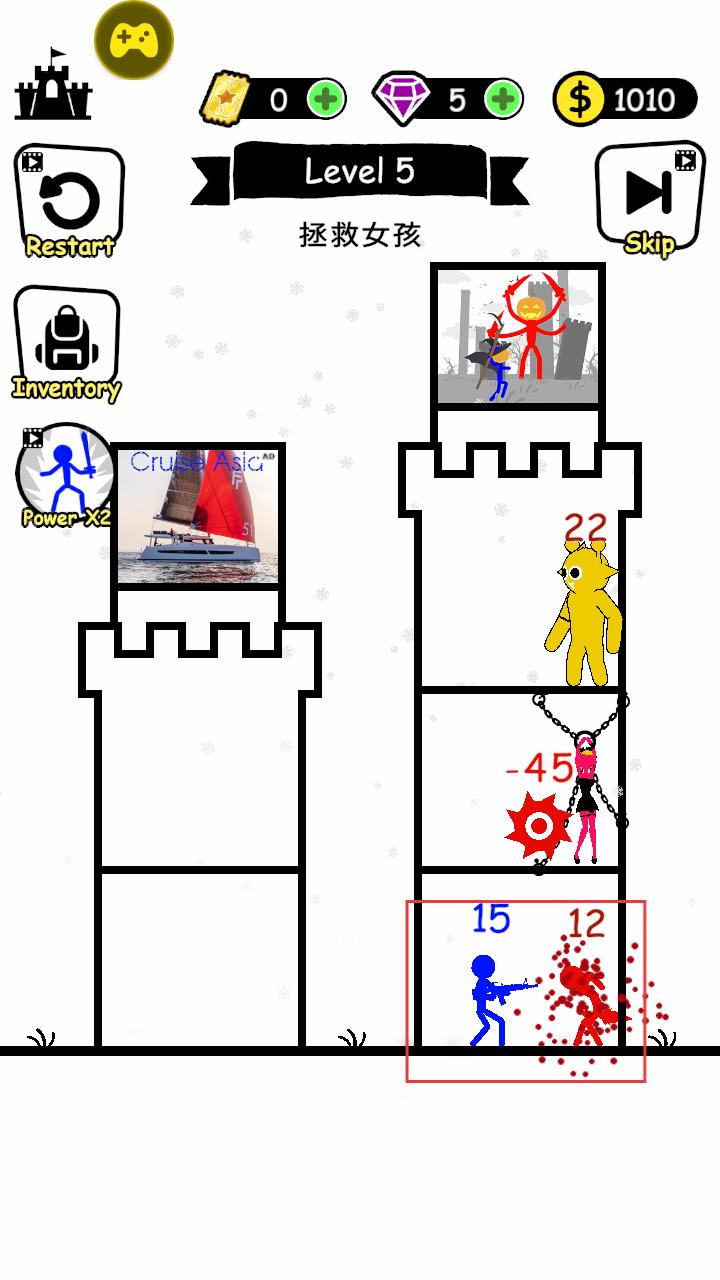
Task: Open the Cruise Asia ad banner
Action: [197, 516]
